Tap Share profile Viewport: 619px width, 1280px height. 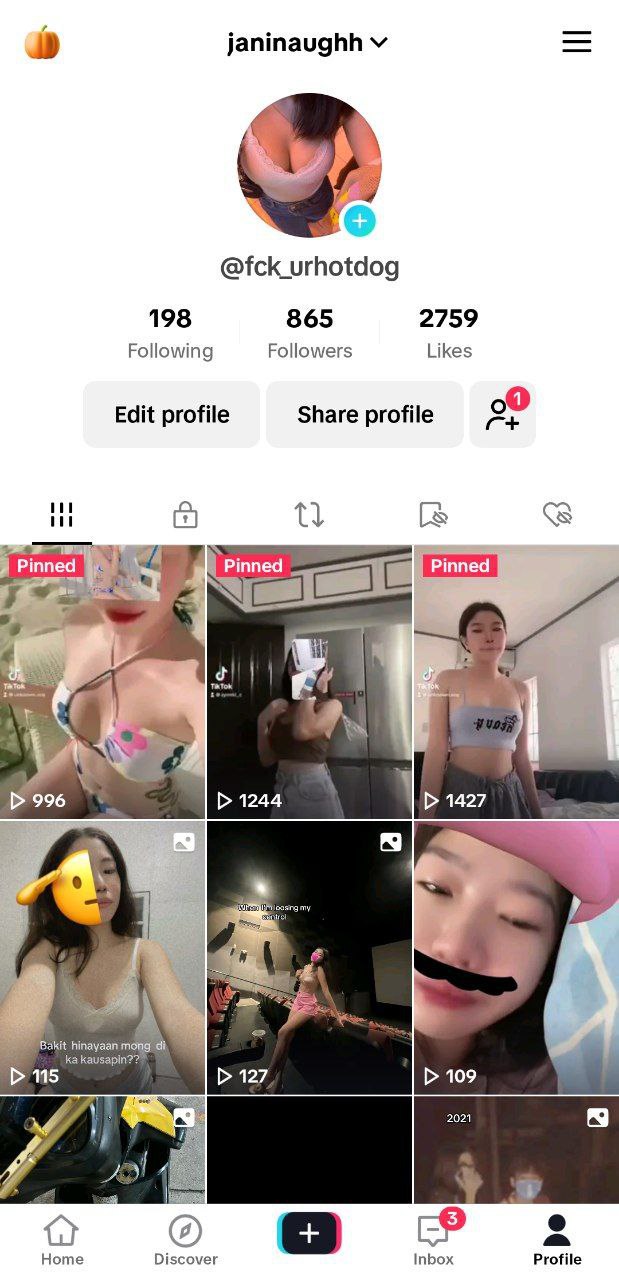(x=365, y=414)
